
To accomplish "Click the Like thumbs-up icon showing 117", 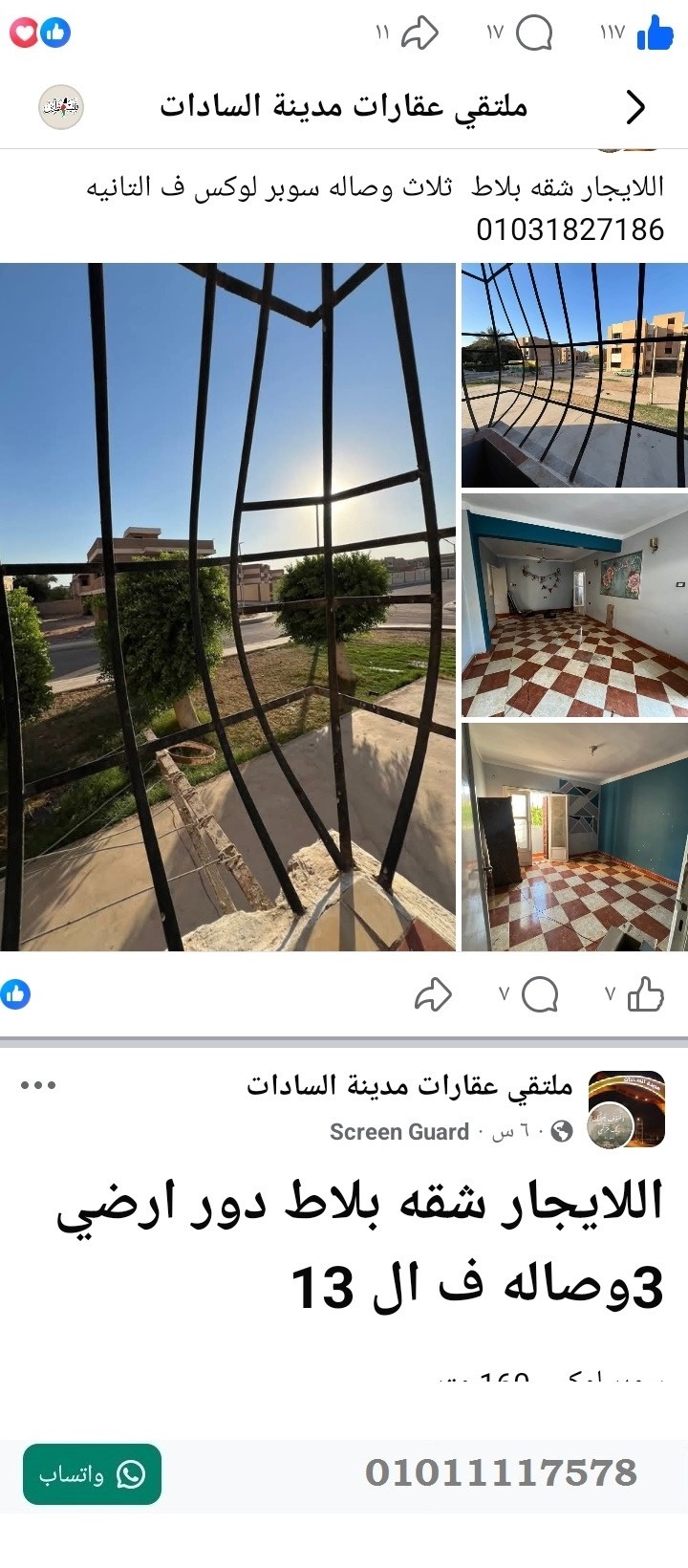I will click(655, 32).
